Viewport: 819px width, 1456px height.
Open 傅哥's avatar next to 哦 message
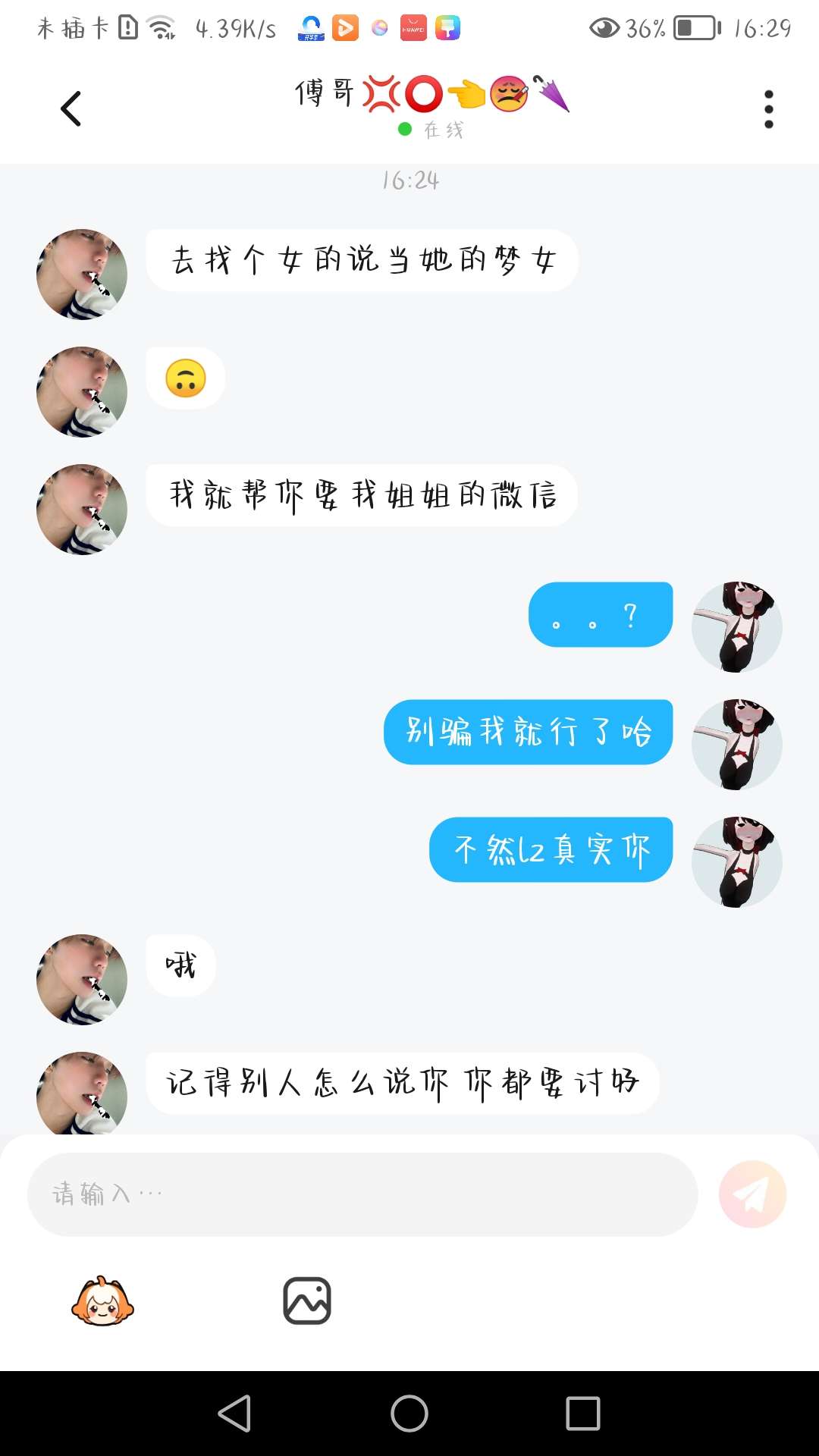tap(82, 979)
